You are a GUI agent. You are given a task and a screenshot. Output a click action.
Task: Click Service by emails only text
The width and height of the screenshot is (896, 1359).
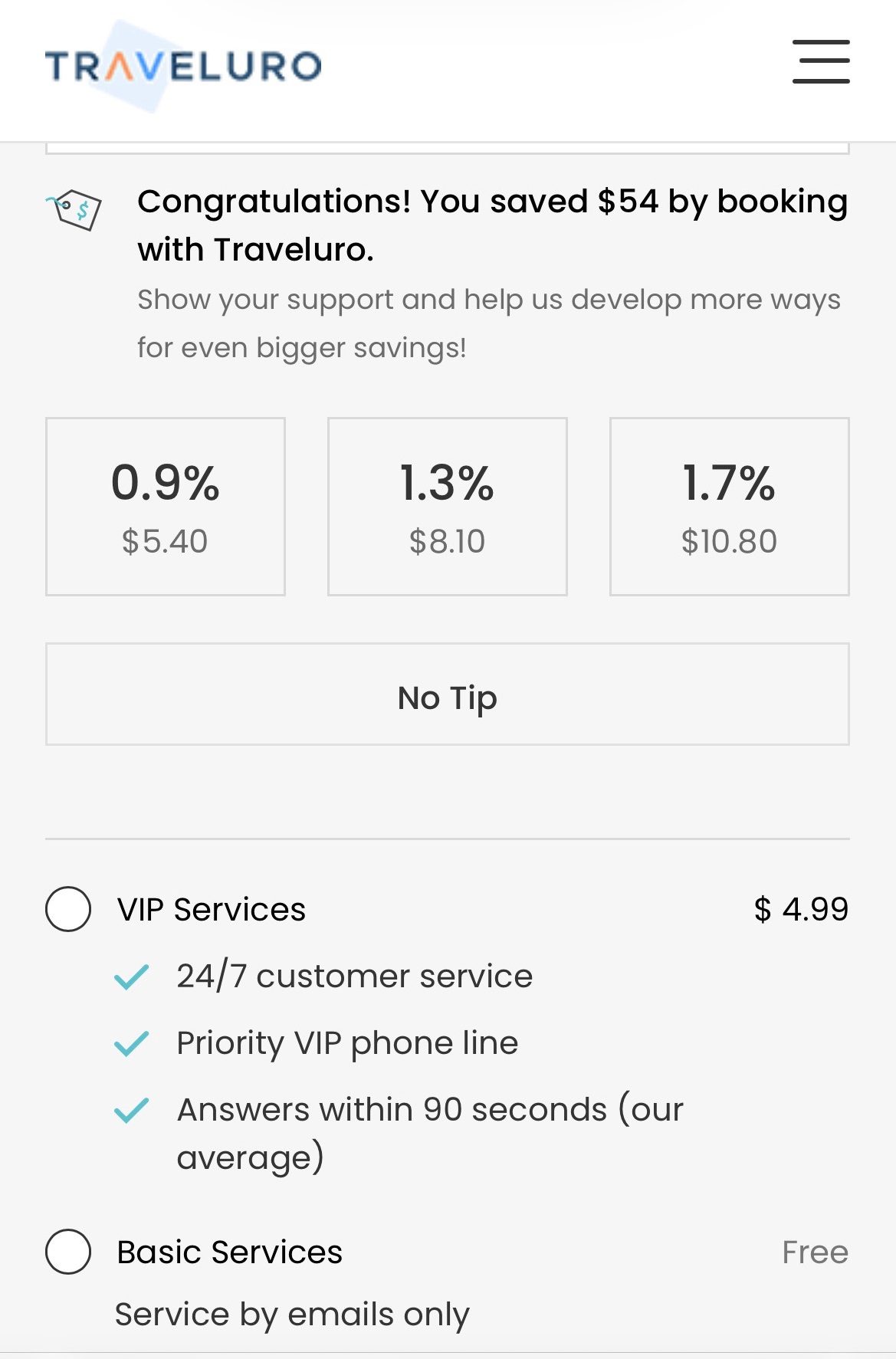point(292,1314)
